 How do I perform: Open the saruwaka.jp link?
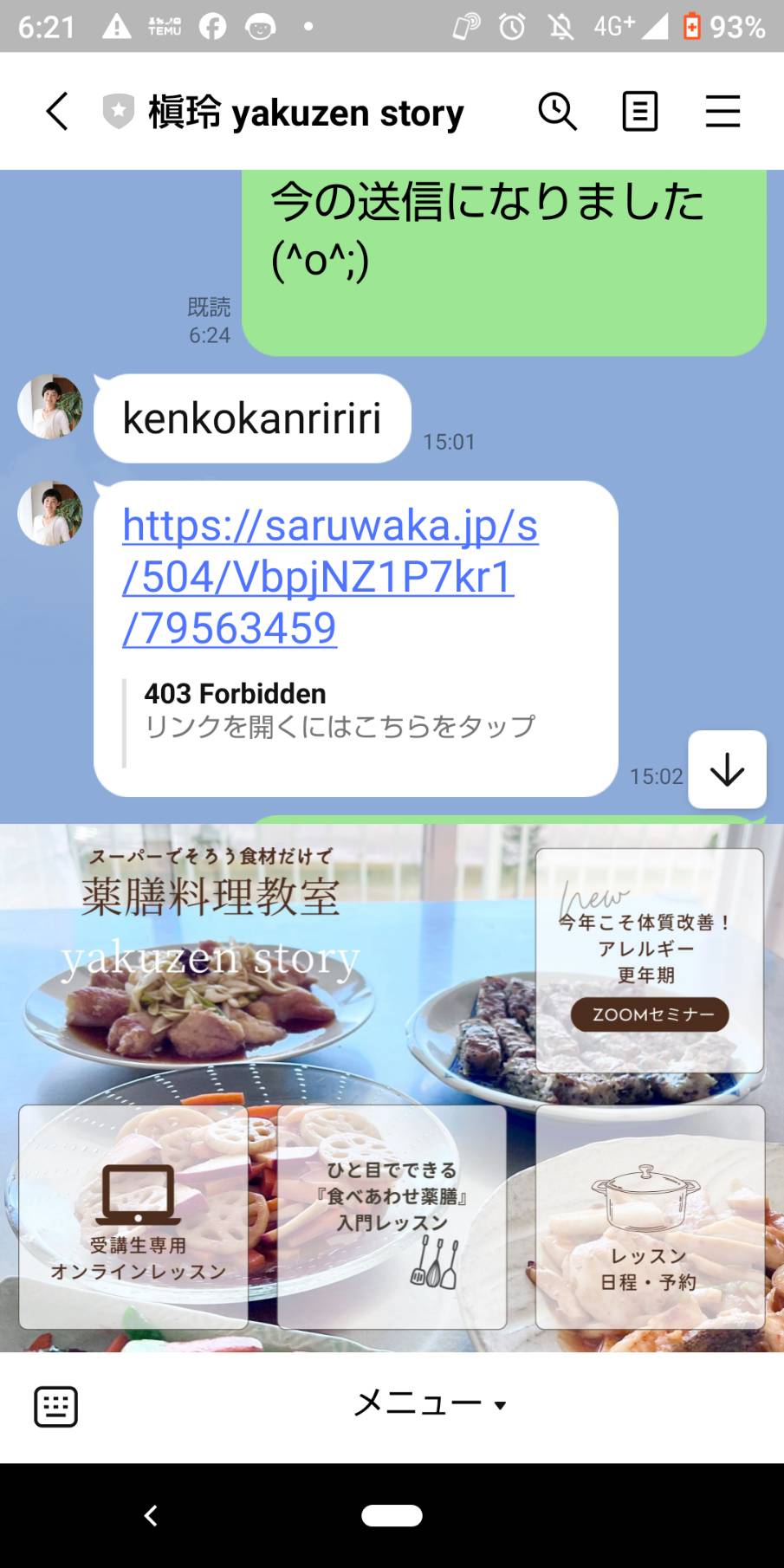pos(330,576)
